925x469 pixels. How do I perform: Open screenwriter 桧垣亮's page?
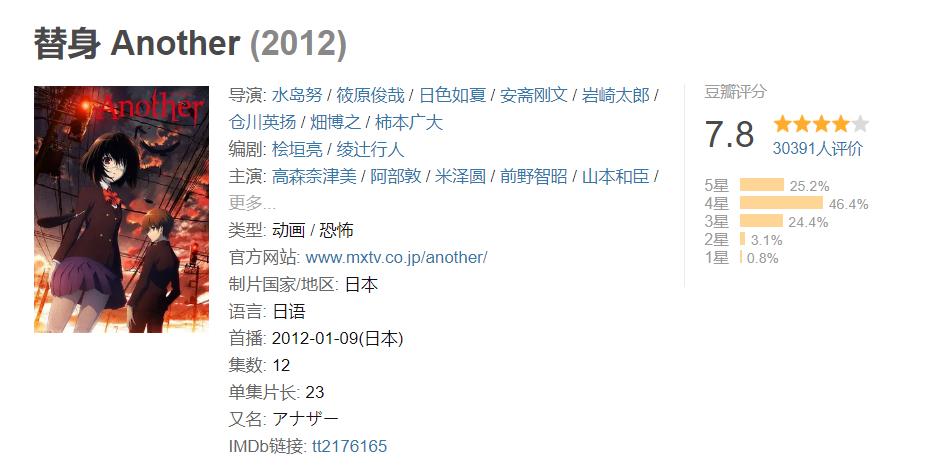click(x=297, y=149)
